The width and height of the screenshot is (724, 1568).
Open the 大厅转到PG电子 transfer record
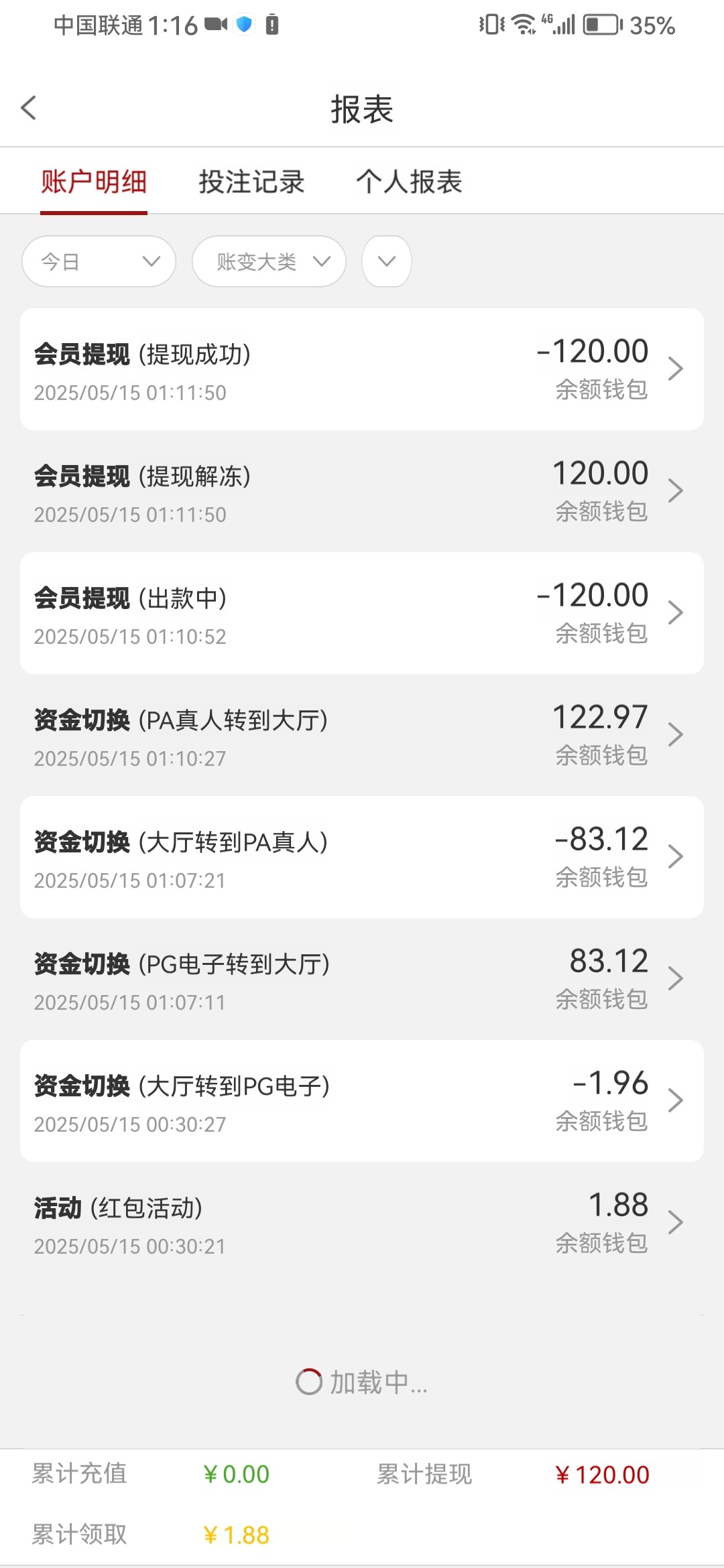[x=362, y=1101]
